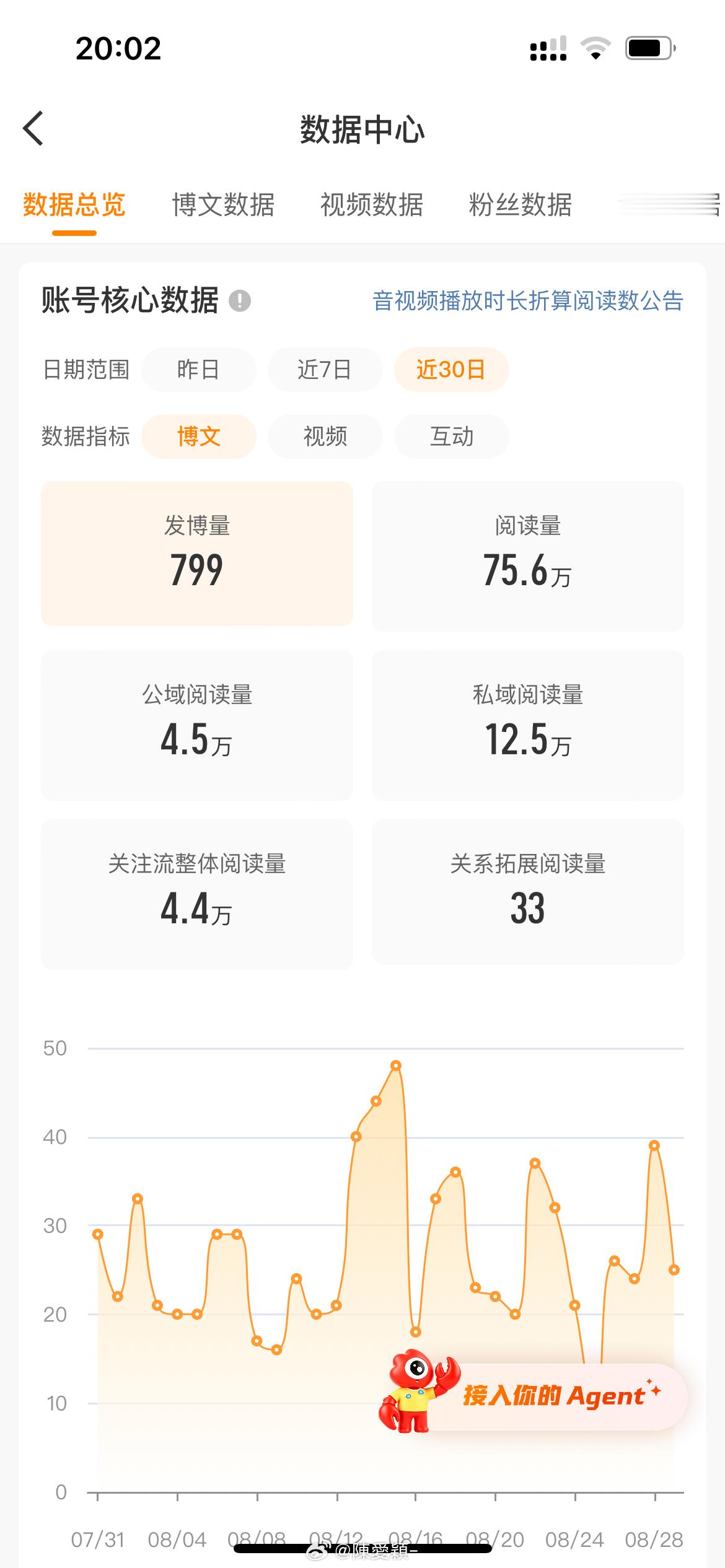Image resolution: width=725 pixels, height=1568 pixels.
Task: Switch to the 博文数据 tab
Action: pyautogui.click(x=223, y=205)
